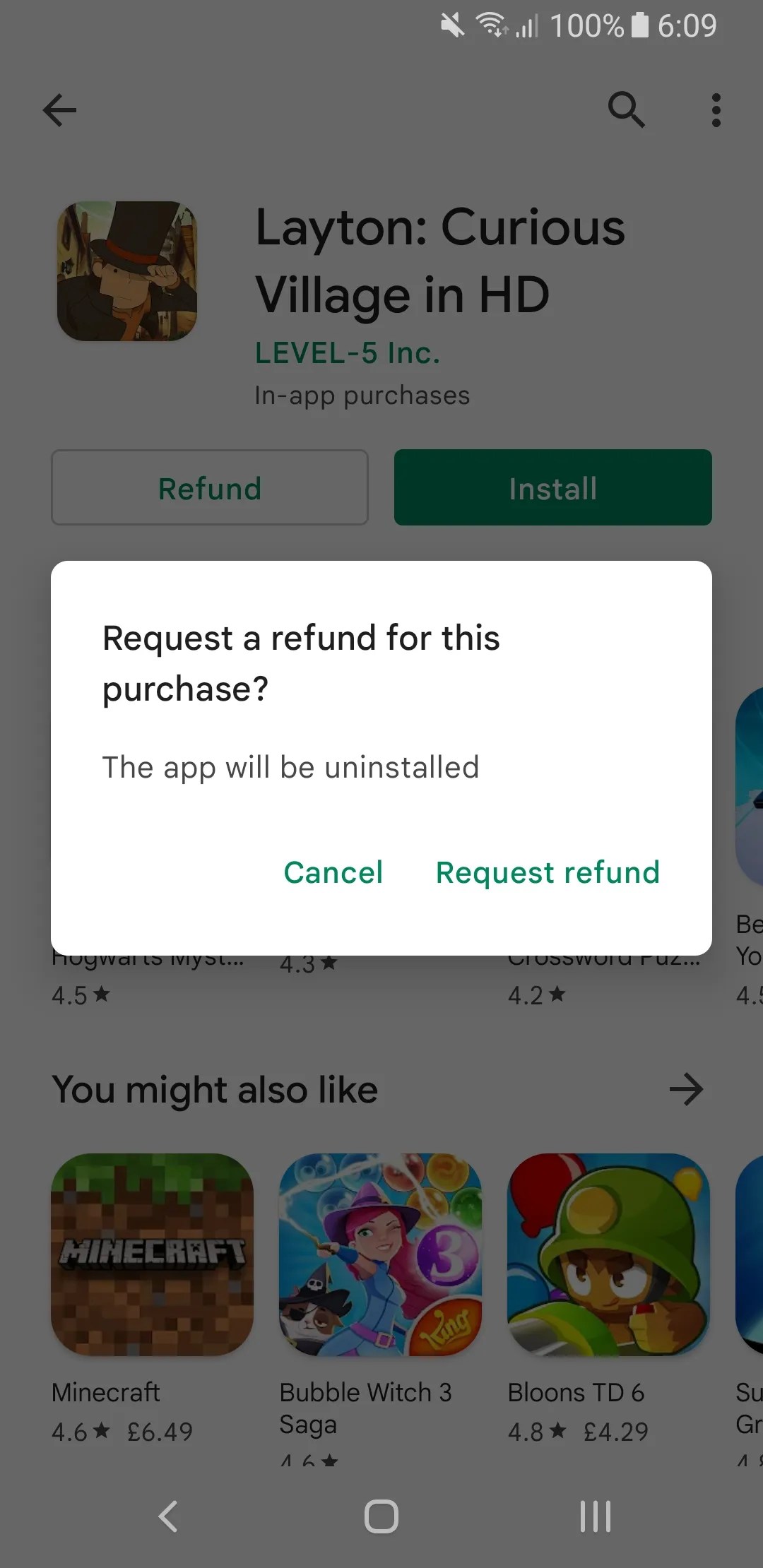Open the overflow menu
The height and width of the screenshot is (1568, 763).
[716, 110]
